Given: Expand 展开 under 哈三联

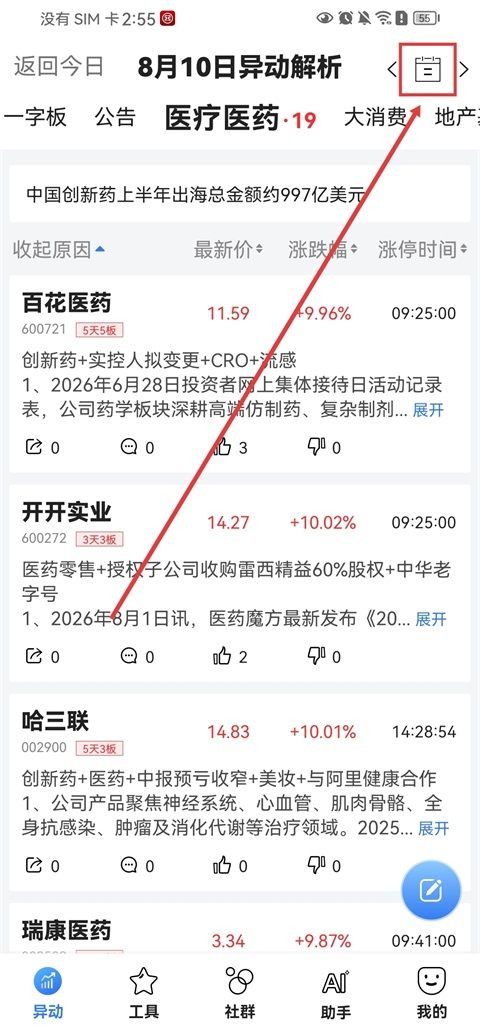Looking at the screenshot, I should coord(433,828).
